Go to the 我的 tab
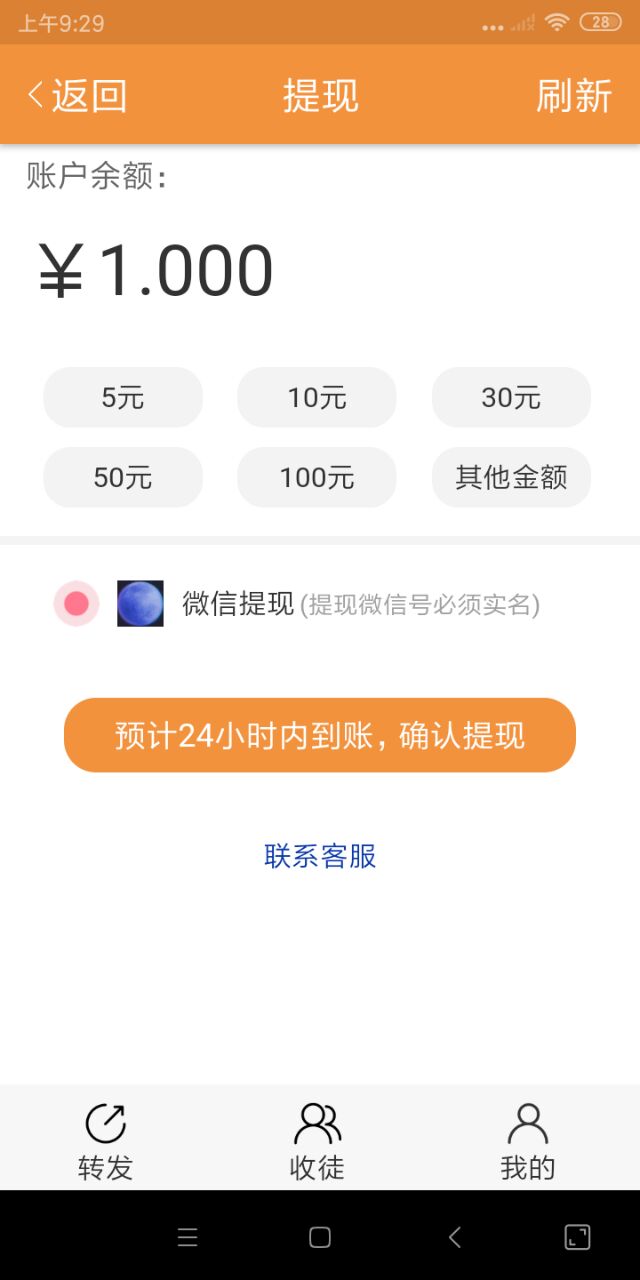 [528, 1140]
